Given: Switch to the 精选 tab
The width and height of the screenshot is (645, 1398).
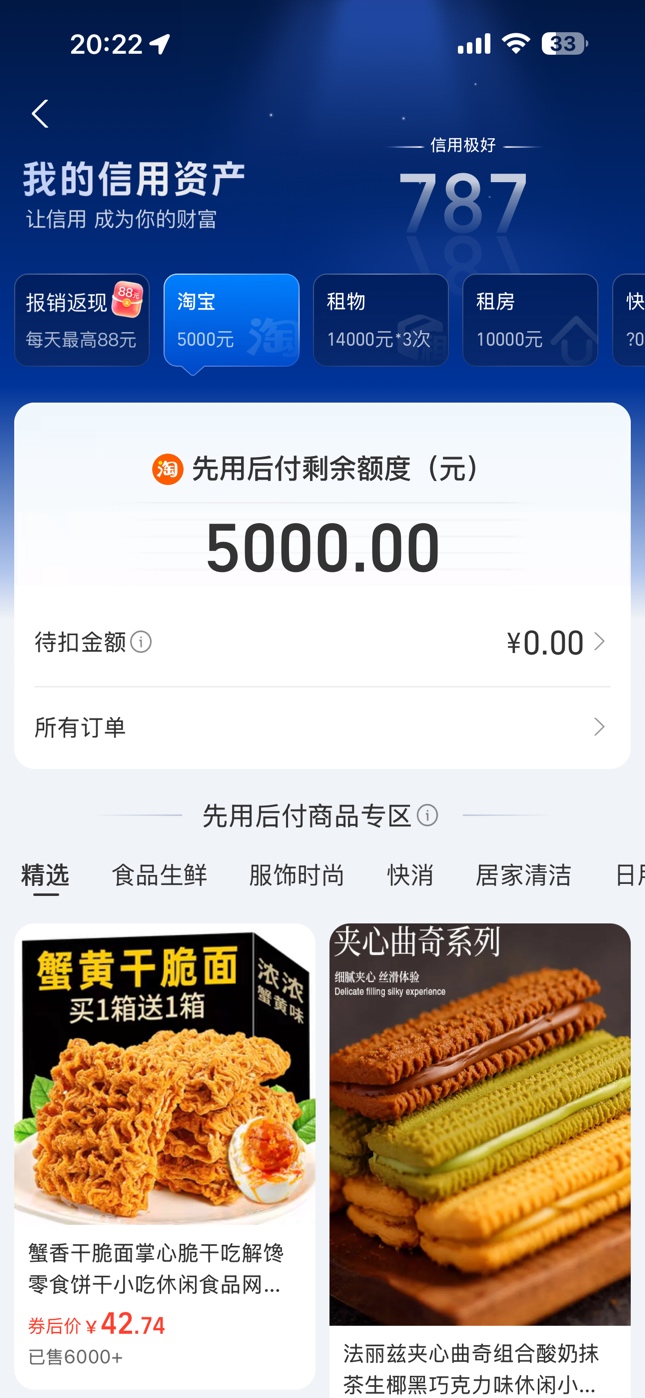Looking at the screenshot, I should click(45, 876).
